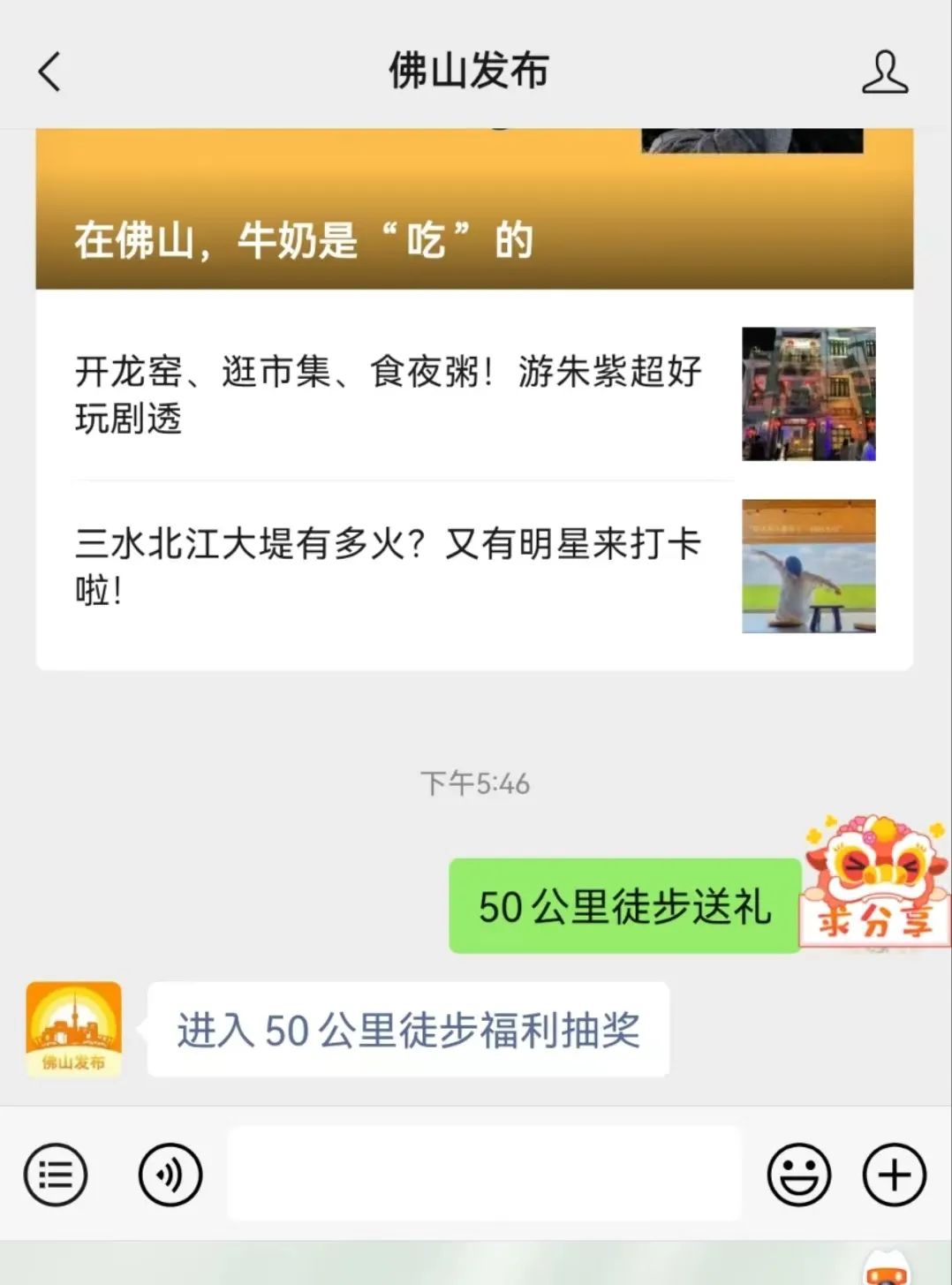Go back from the 佛山发布 chat
The image size is (952, 1285).
click(x=49, y=72)
